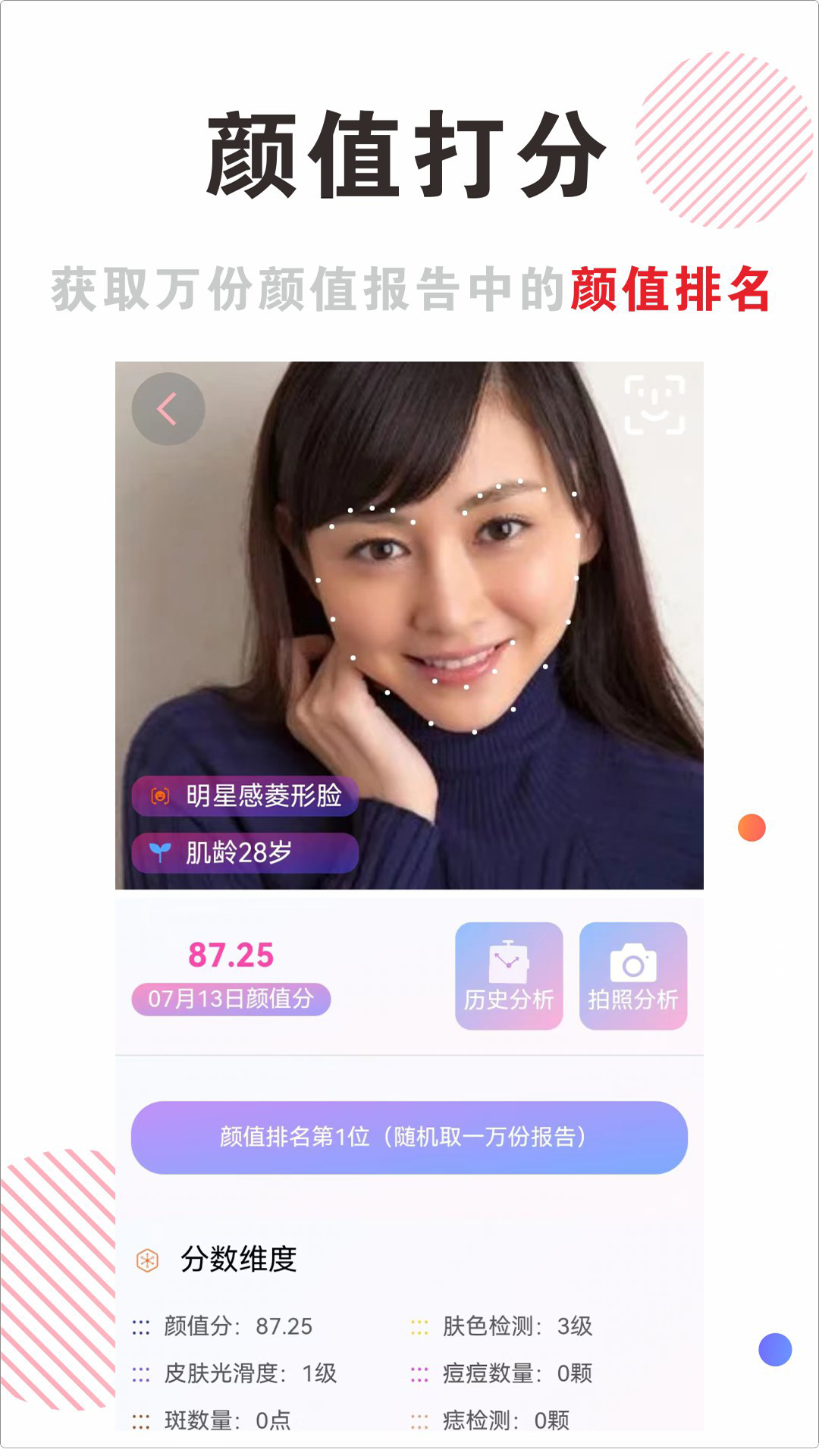
Task: Open the 颜值排名第1位 ranking banner
Action: pos(408,1135)
